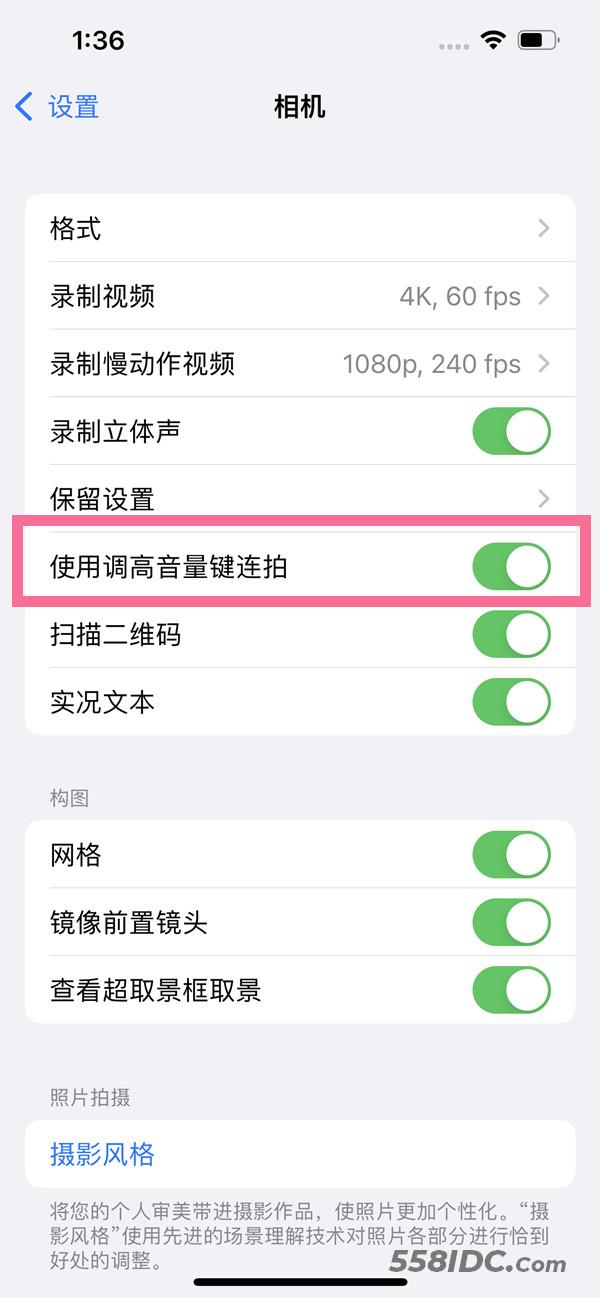Switch off 实况文本
This screenshot has height=1298, width=600.
(511, 702)
